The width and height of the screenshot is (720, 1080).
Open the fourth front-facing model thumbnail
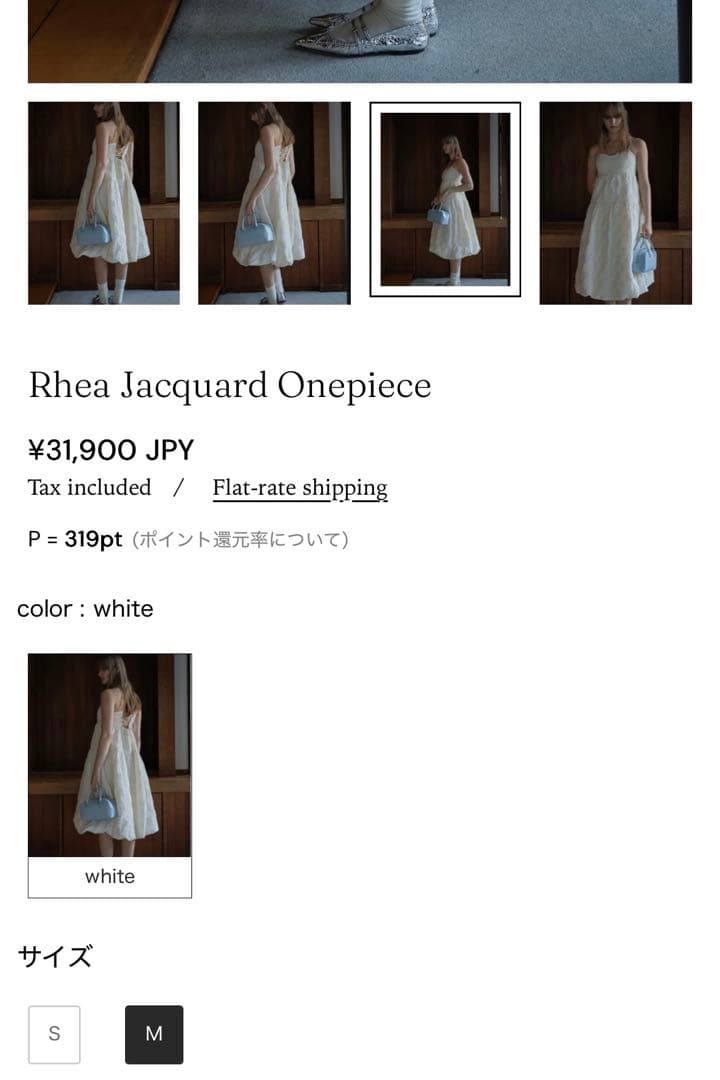(617, 200)
